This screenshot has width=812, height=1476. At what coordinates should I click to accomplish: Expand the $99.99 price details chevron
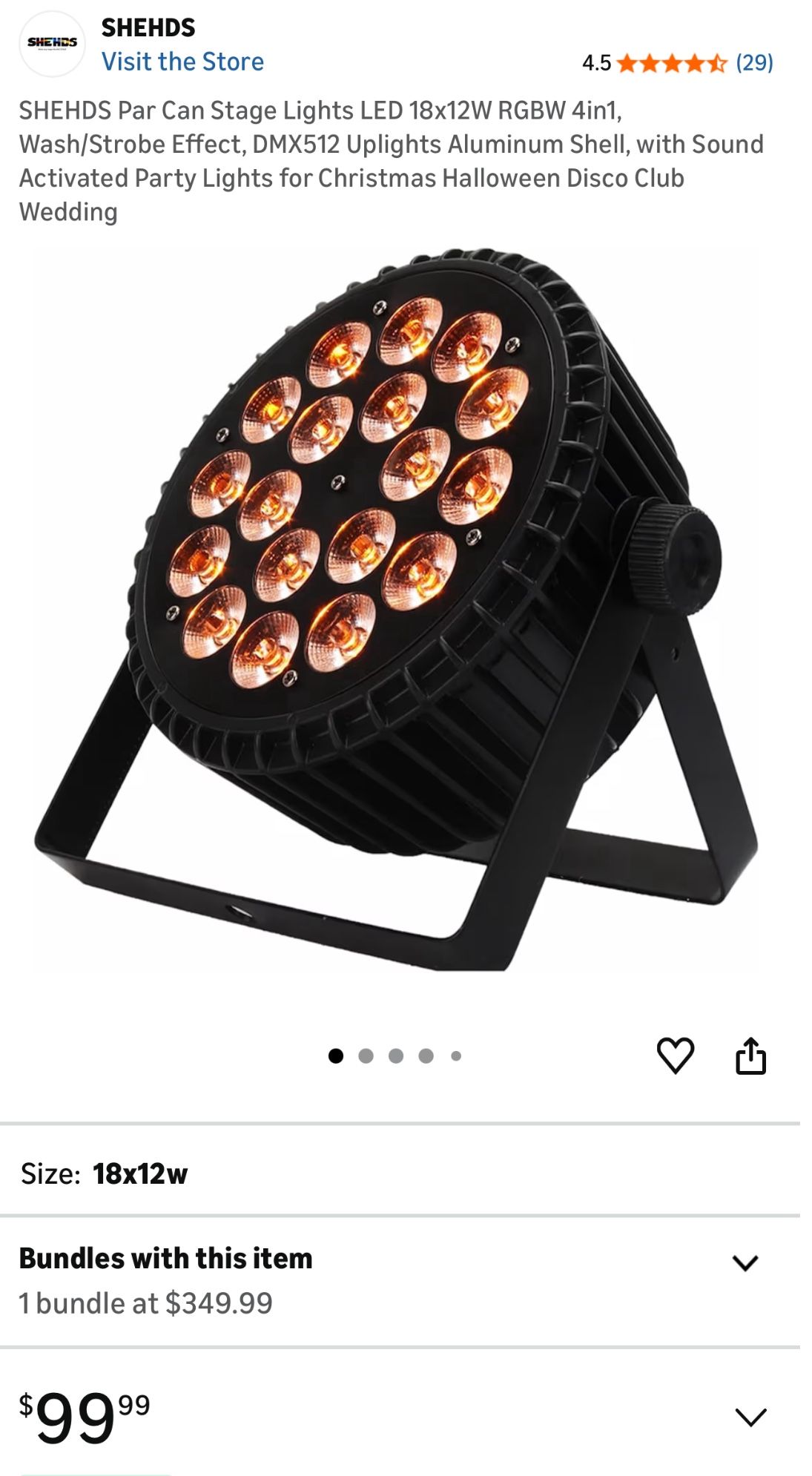click(x=750, y=1417)
